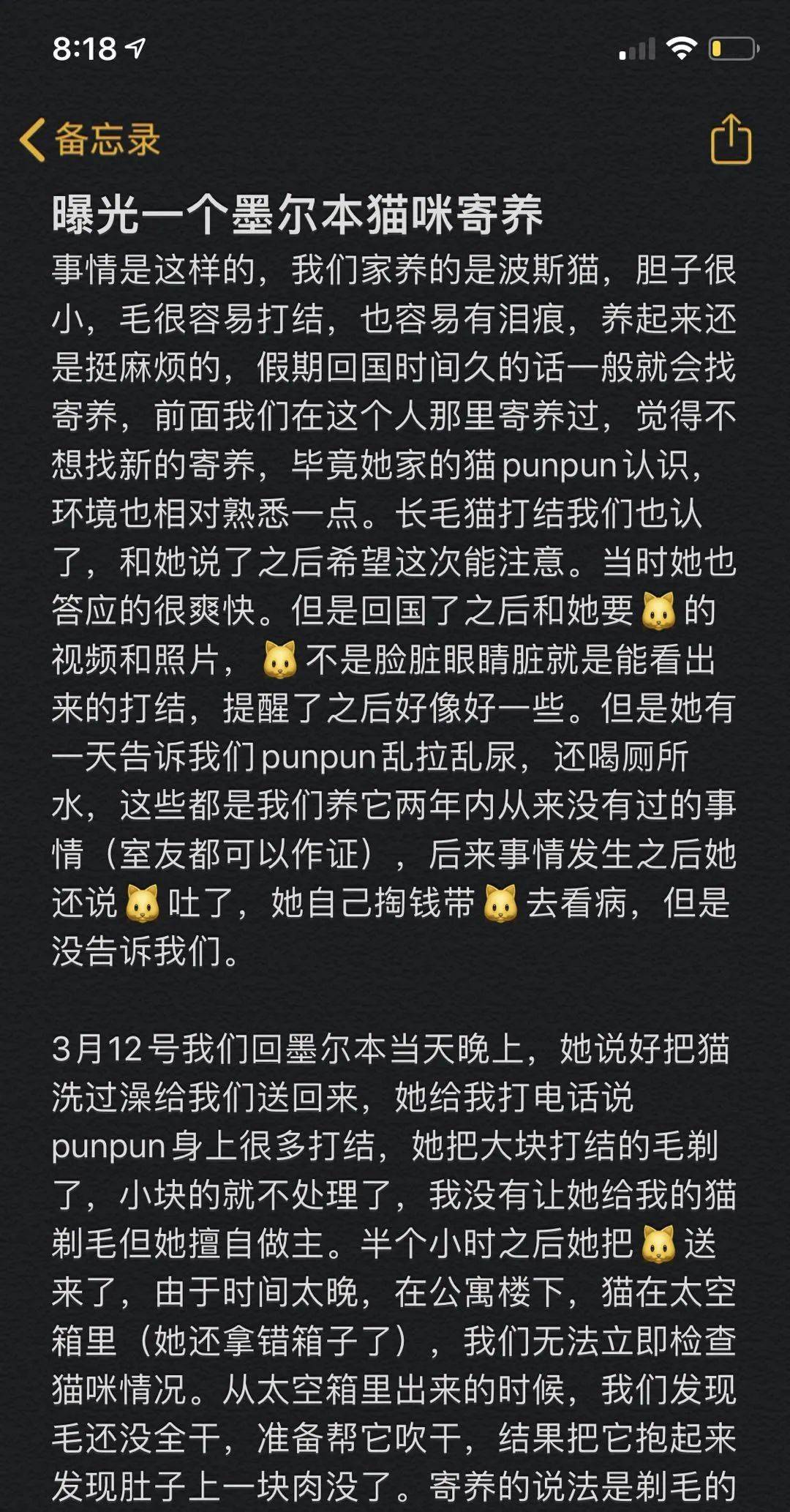The image size is (790, 1512).
Task: Go back to 备忘录 notes list
Action: pyautogui.click(x=90, y=139)
